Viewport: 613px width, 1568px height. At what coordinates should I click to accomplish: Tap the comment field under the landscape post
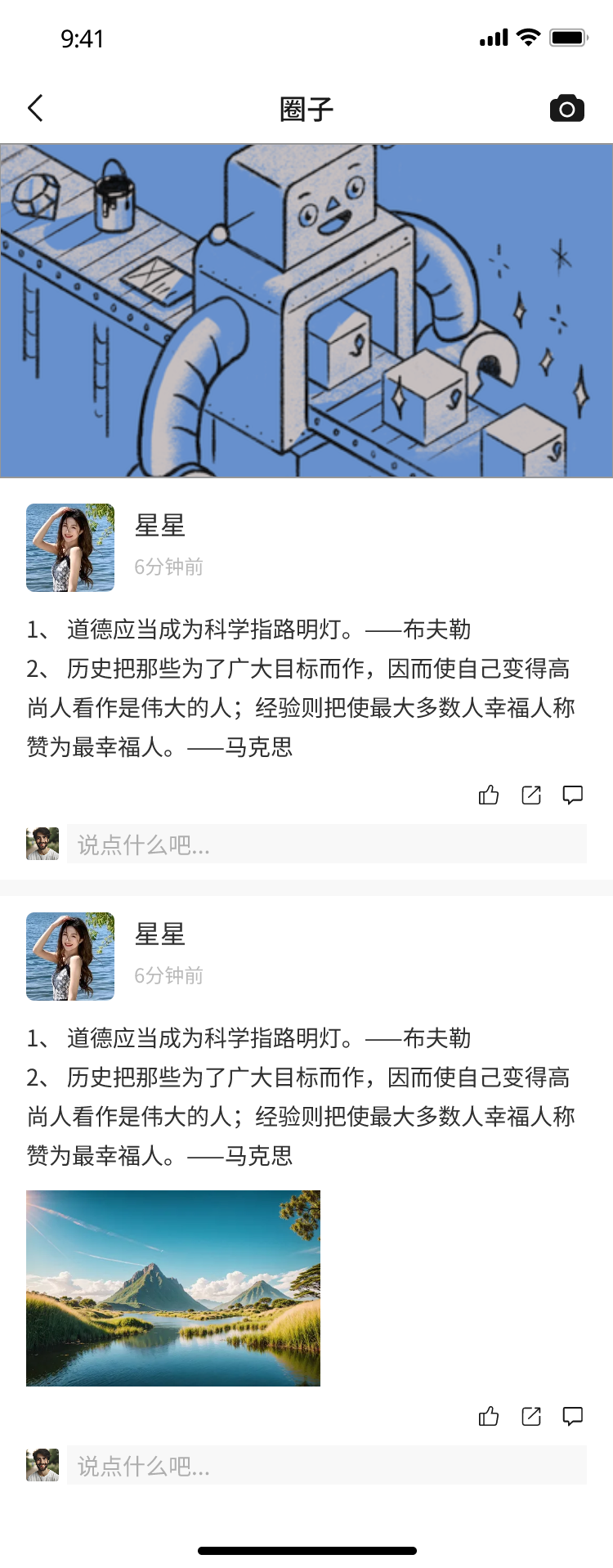coord(327,1466)
